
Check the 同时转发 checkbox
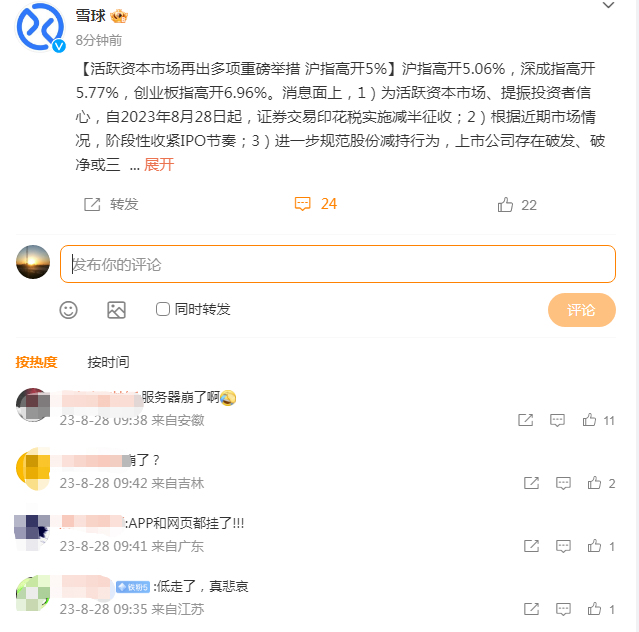pos(163,310)
